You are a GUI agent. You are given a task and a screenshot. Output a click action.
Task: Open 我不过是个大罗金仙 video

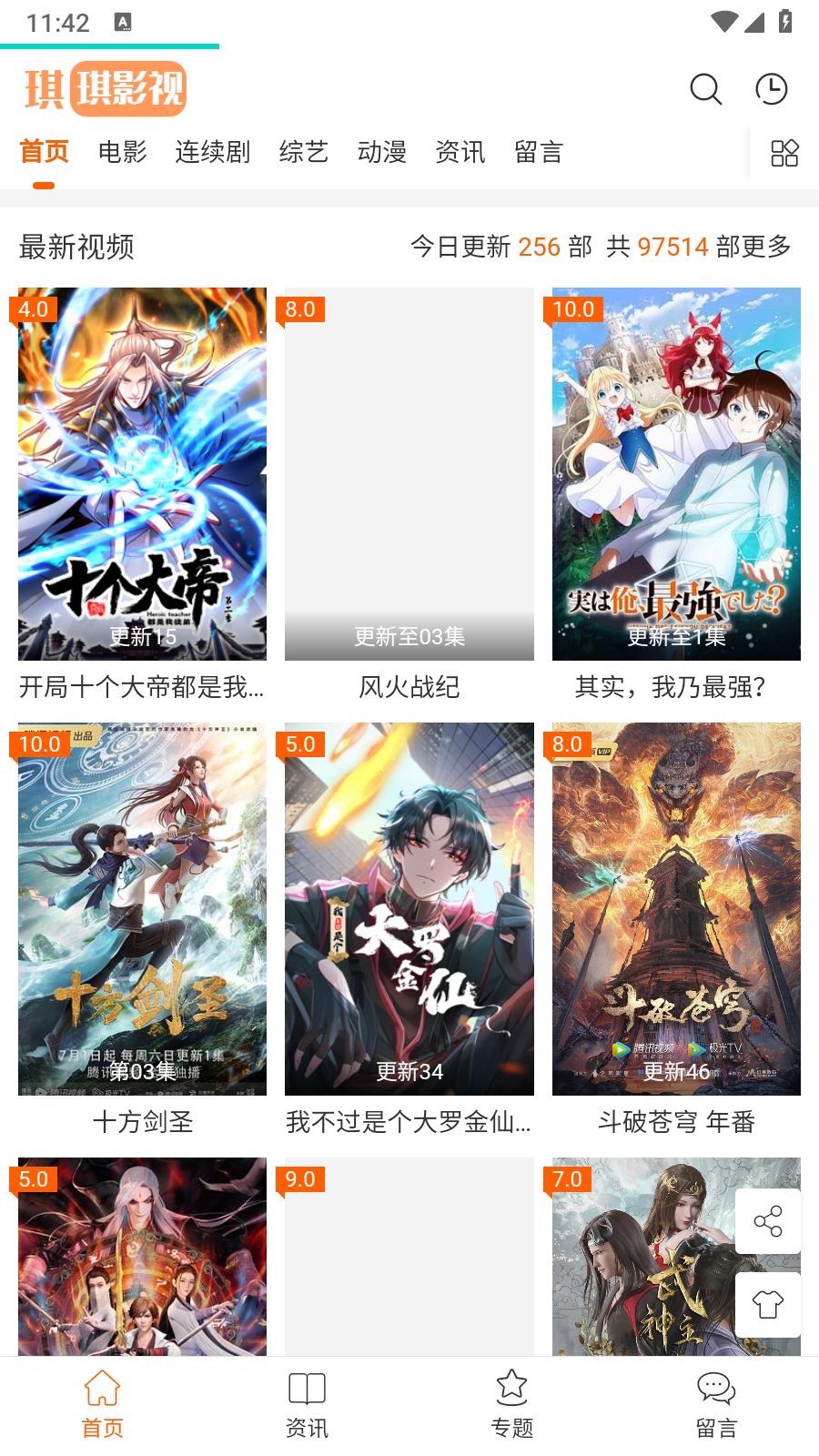coord(409,909)
